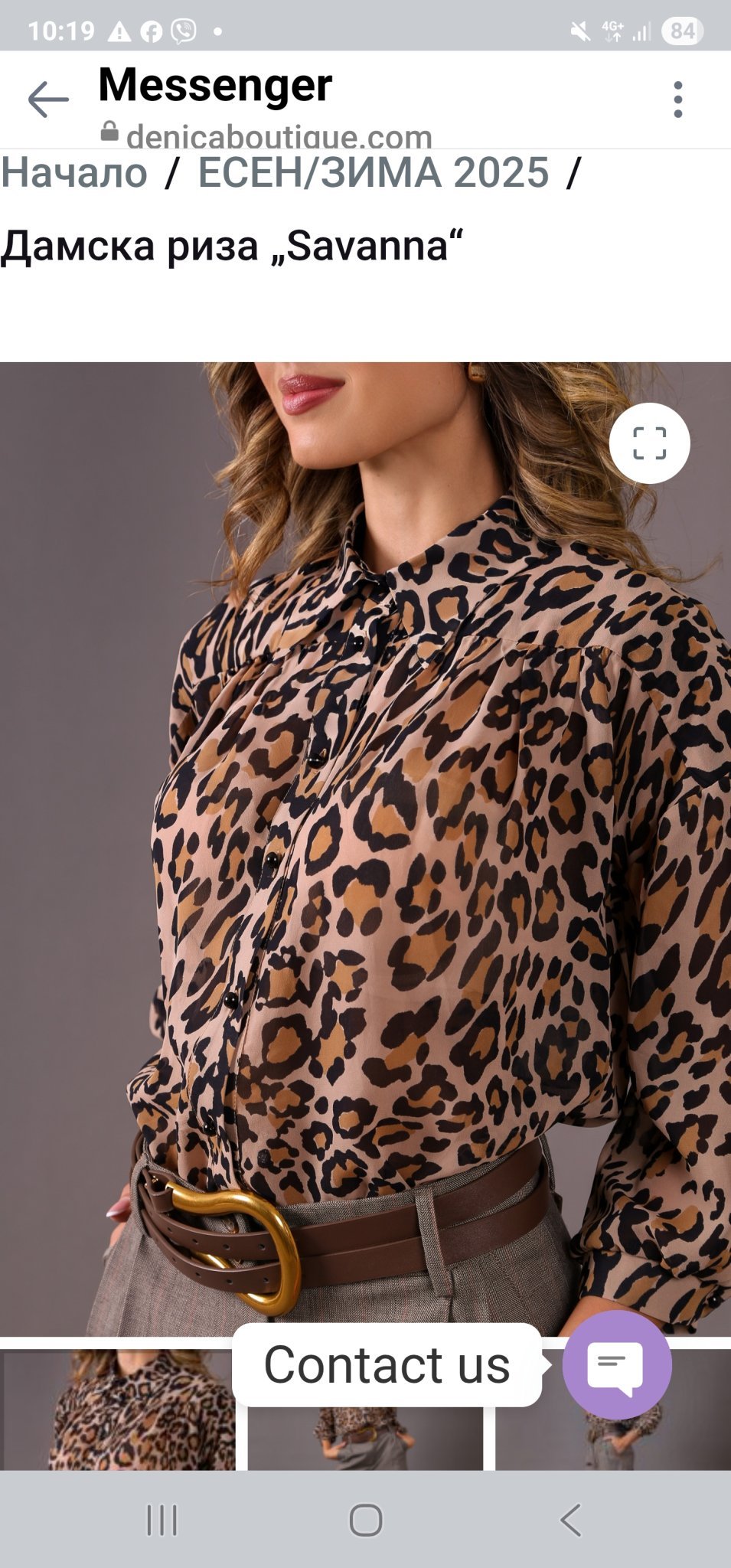Open the Начало breadcrumb link
The width and height of the screenshot is (731, 1568).
pyautogui.click(x=73, y=172)
